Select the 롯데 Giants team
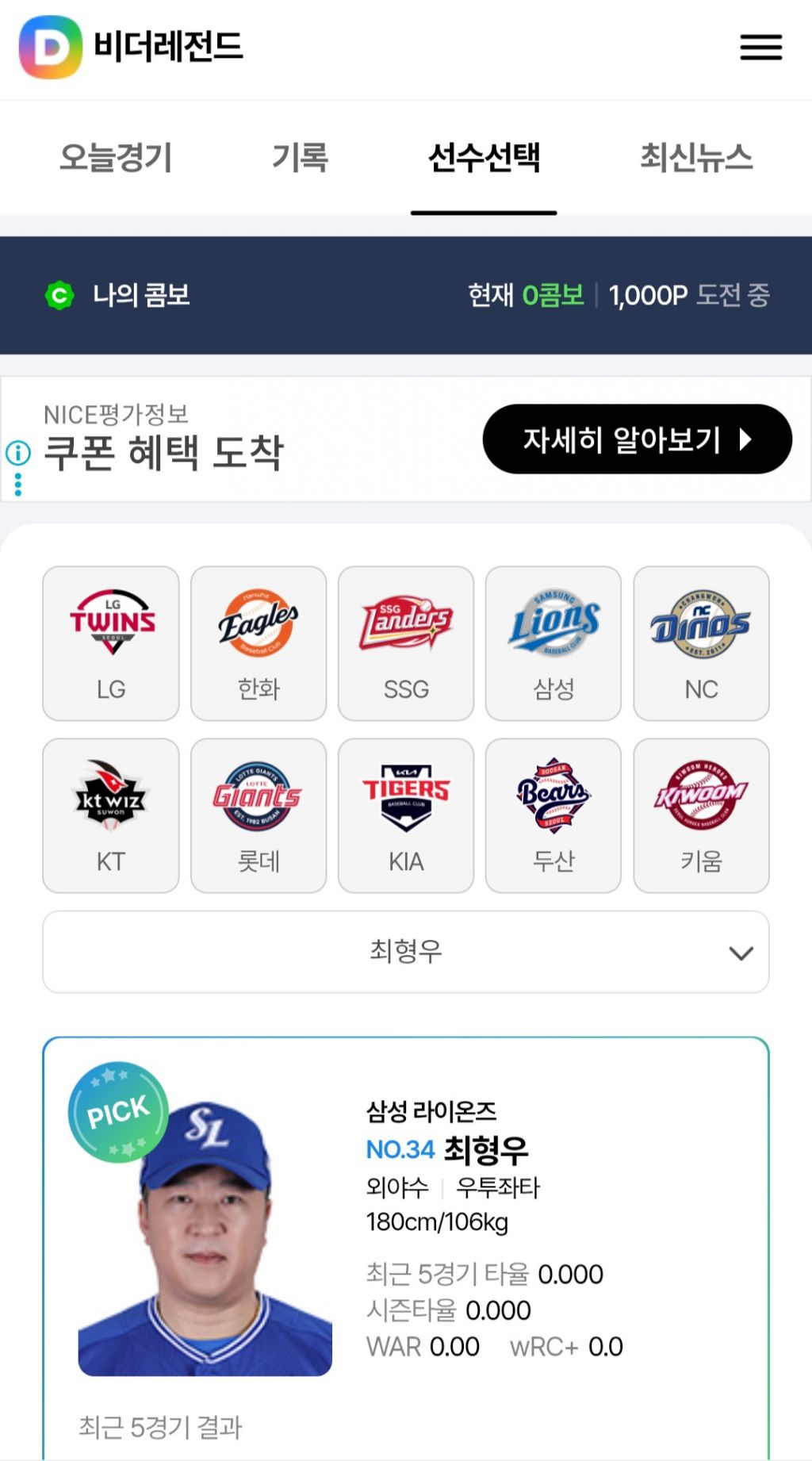812x1461 pixels. tap(259, 815)
